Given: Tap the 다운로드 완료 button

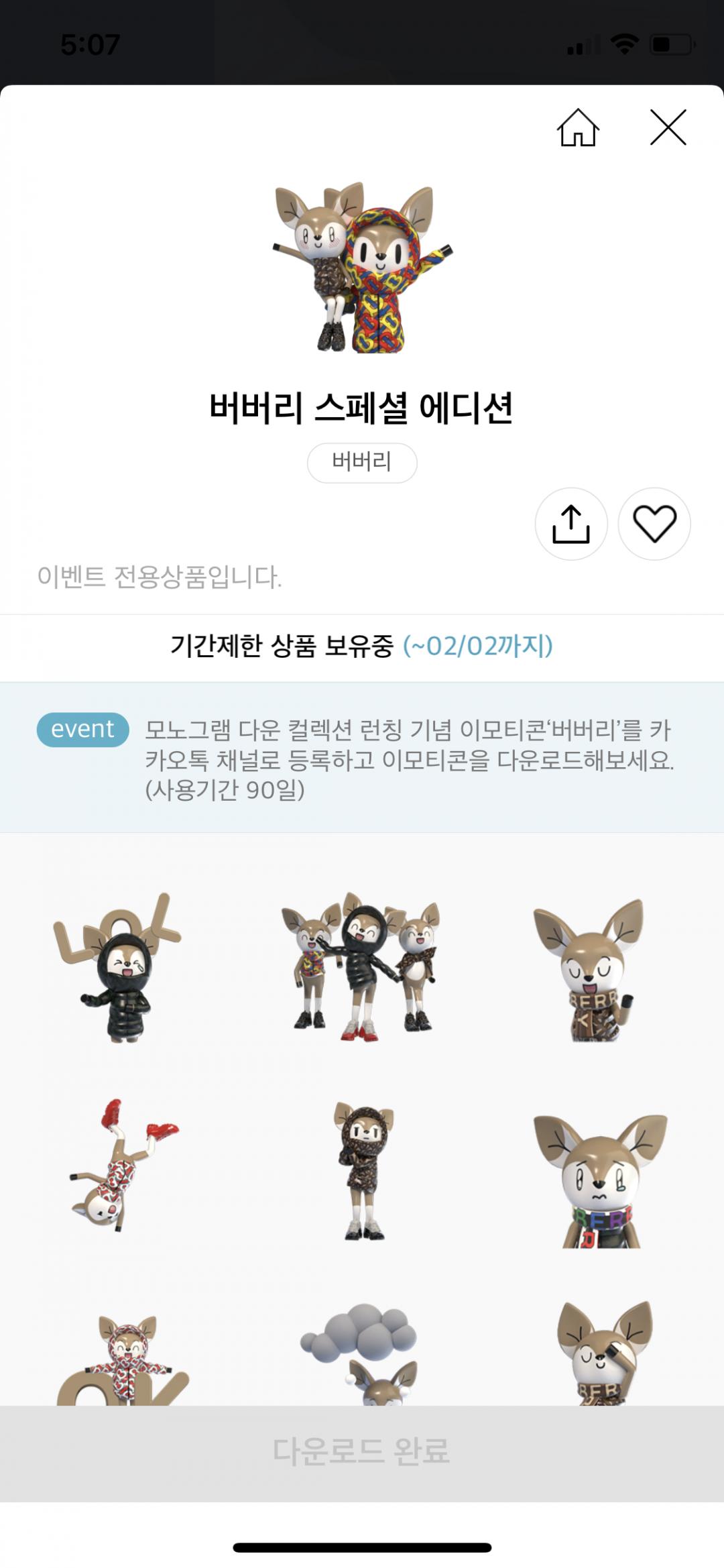Looking at the screenshot, I should tap(362, 1452).
